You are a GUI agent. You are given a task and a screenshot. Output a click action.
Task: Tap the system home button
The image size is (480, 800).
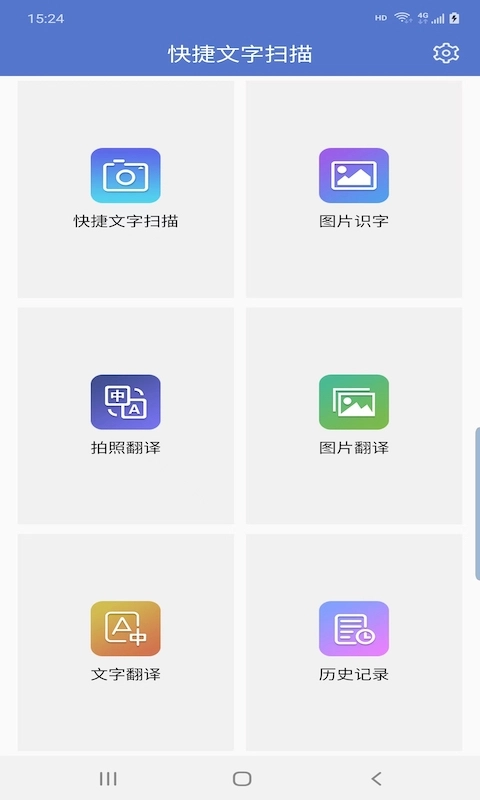pyautogui.click(x=242, y=779)
